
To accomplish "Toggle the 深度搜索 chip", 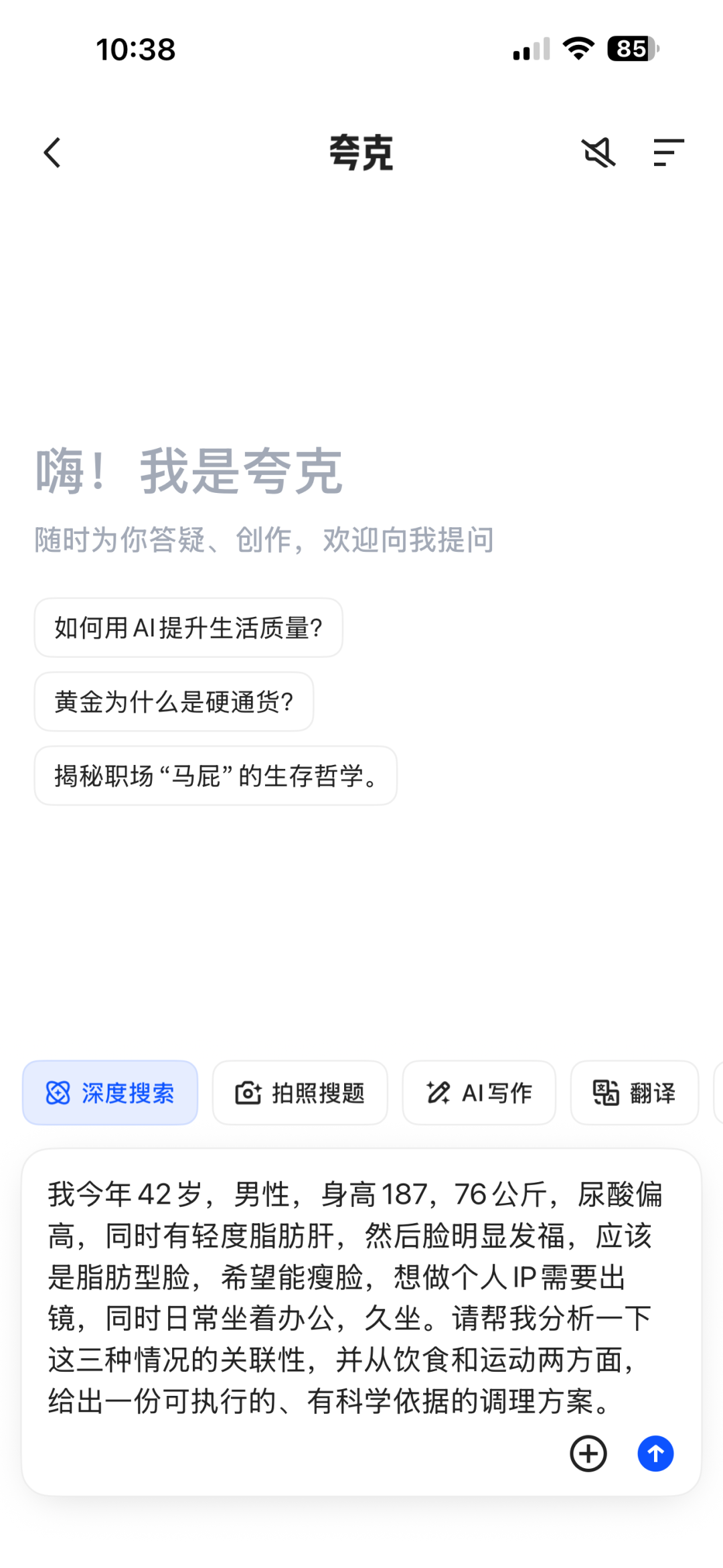I will tap(110, 1093).
